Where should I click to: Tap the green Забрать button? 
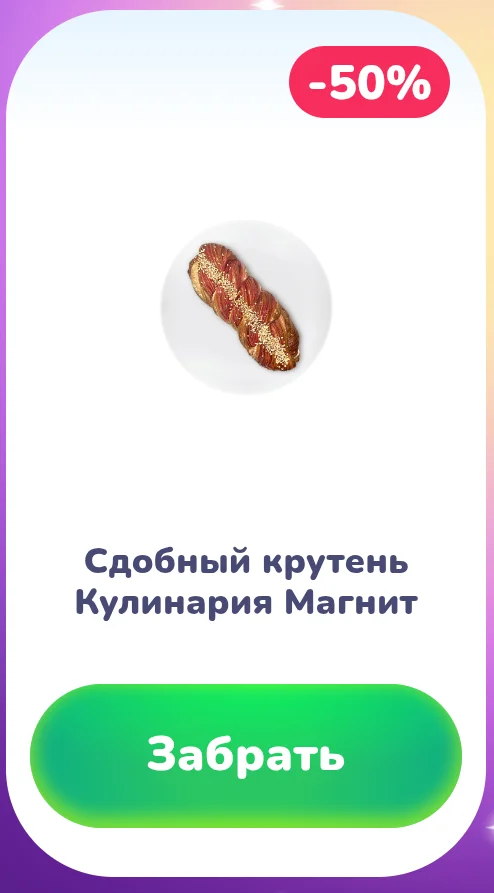246,755
